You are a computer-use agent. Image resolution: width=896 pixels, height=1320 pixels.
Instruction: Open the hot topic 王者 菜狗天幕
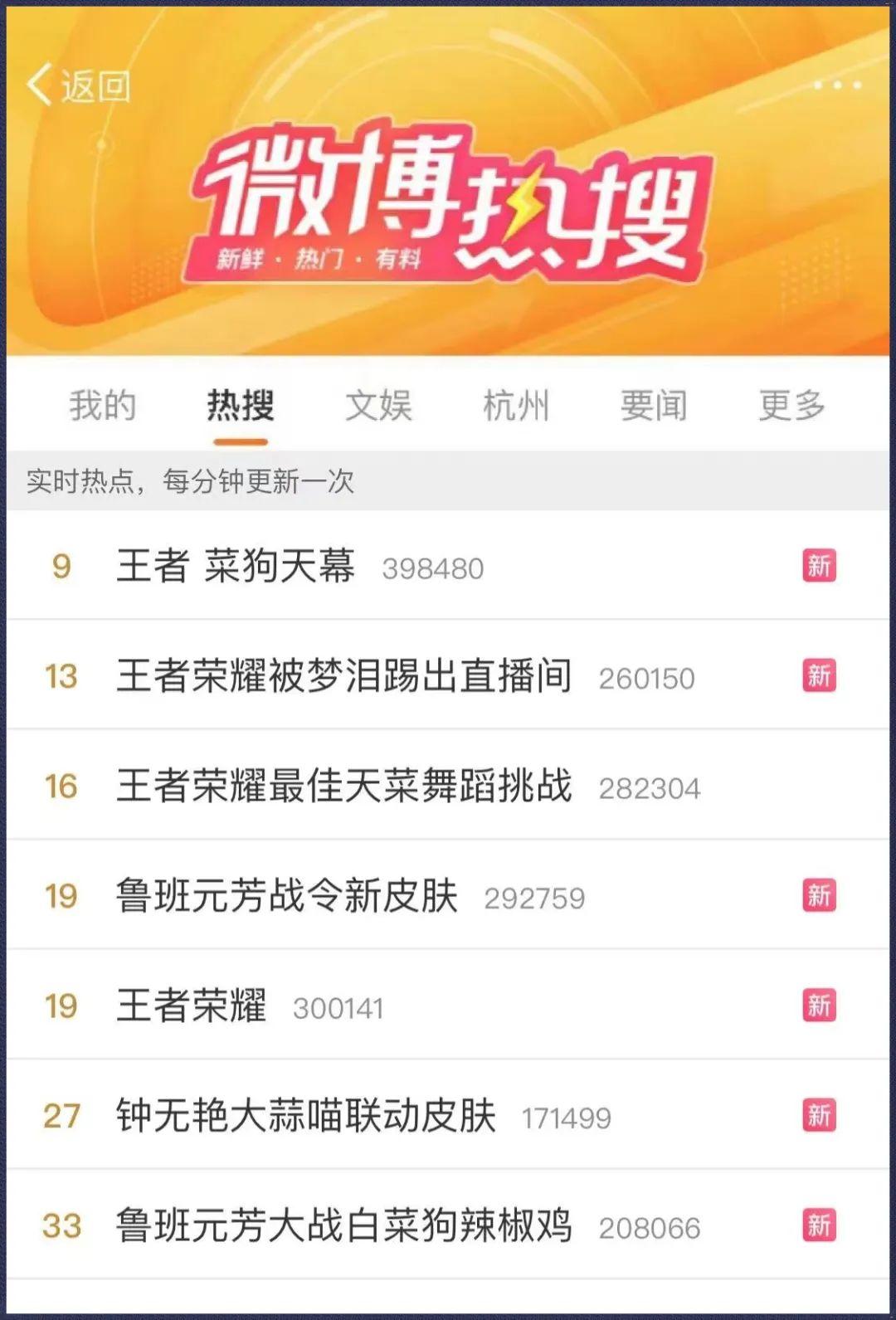click(236, 566)
